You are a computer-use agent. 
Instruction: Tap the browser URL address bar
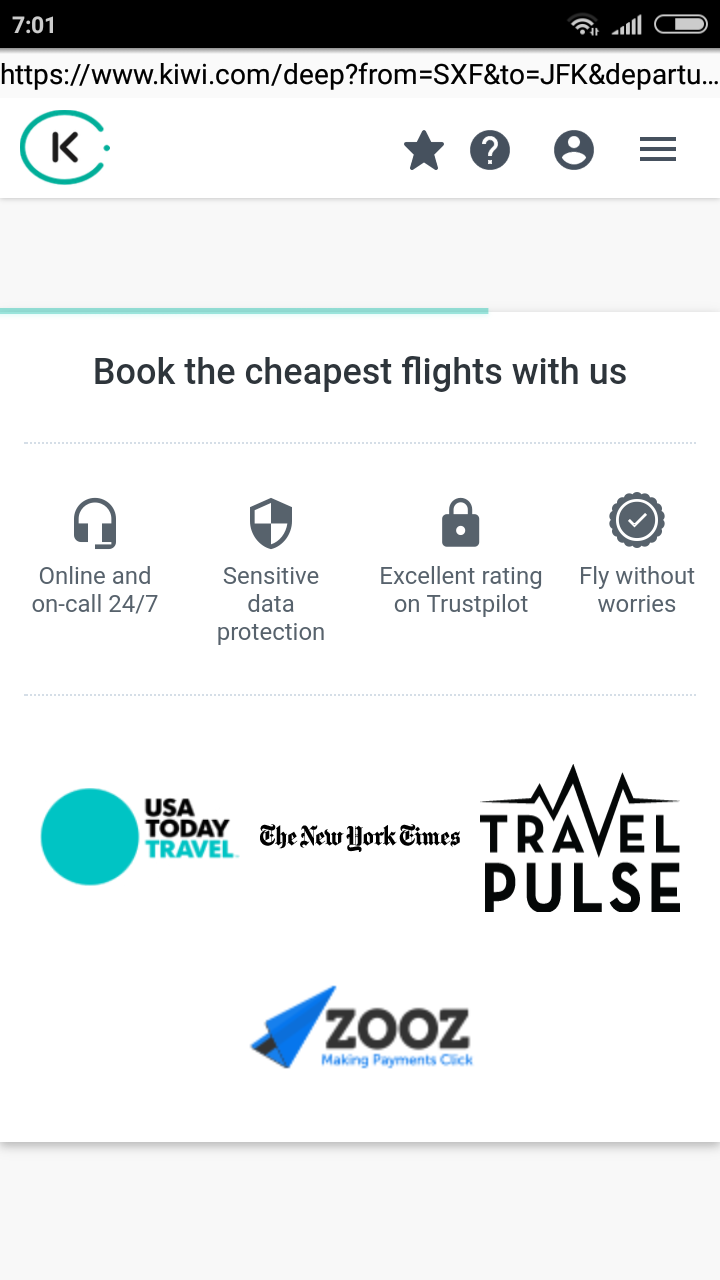point(360,75)
